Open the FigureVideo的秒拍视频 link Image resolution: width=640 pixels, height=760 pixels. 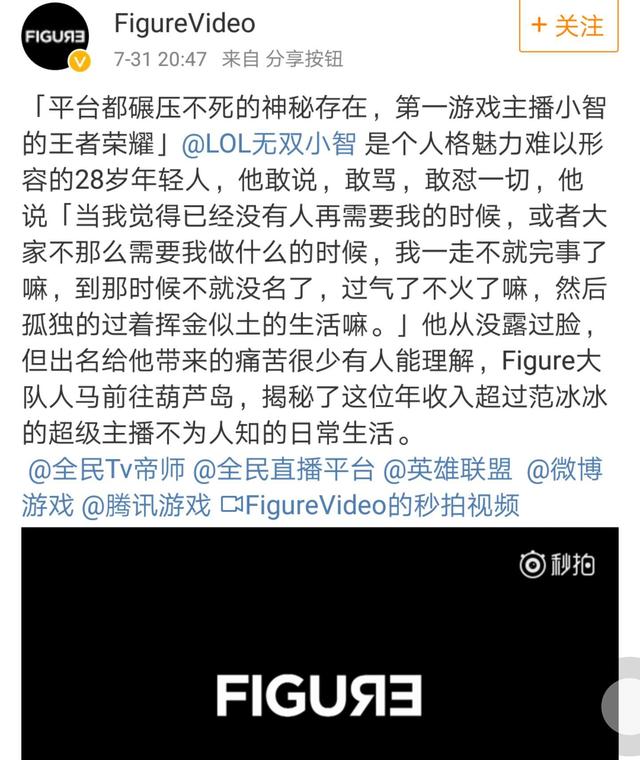pos(370,504)
